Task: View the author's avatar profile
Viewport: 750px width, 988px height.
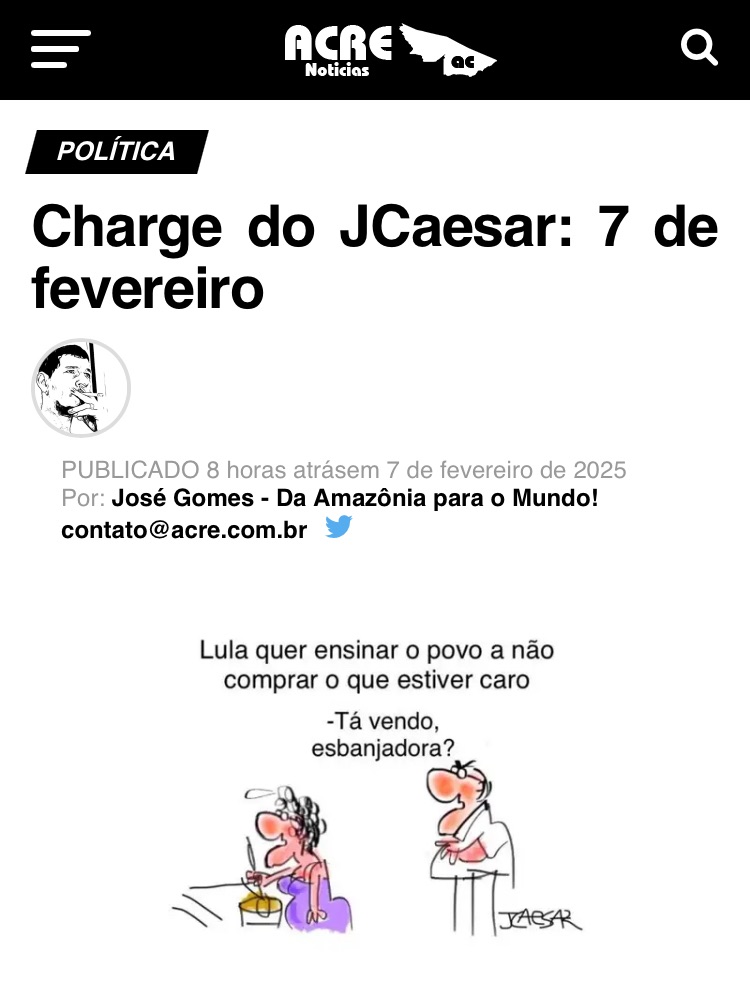Action: click(81, 388)
